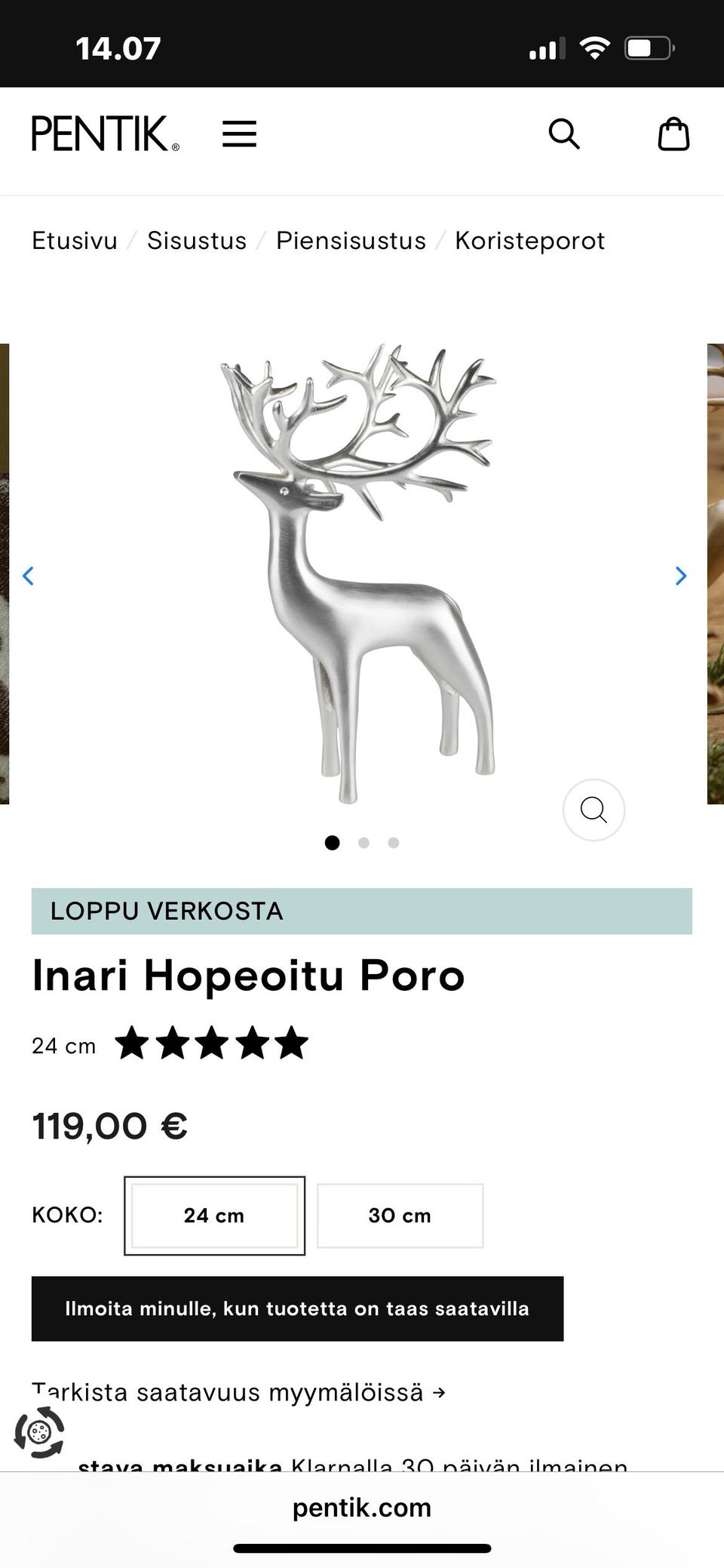Open the shopping bag
Screen dimensions: 724x1568
pyautogui.click(x=673, y=134)
